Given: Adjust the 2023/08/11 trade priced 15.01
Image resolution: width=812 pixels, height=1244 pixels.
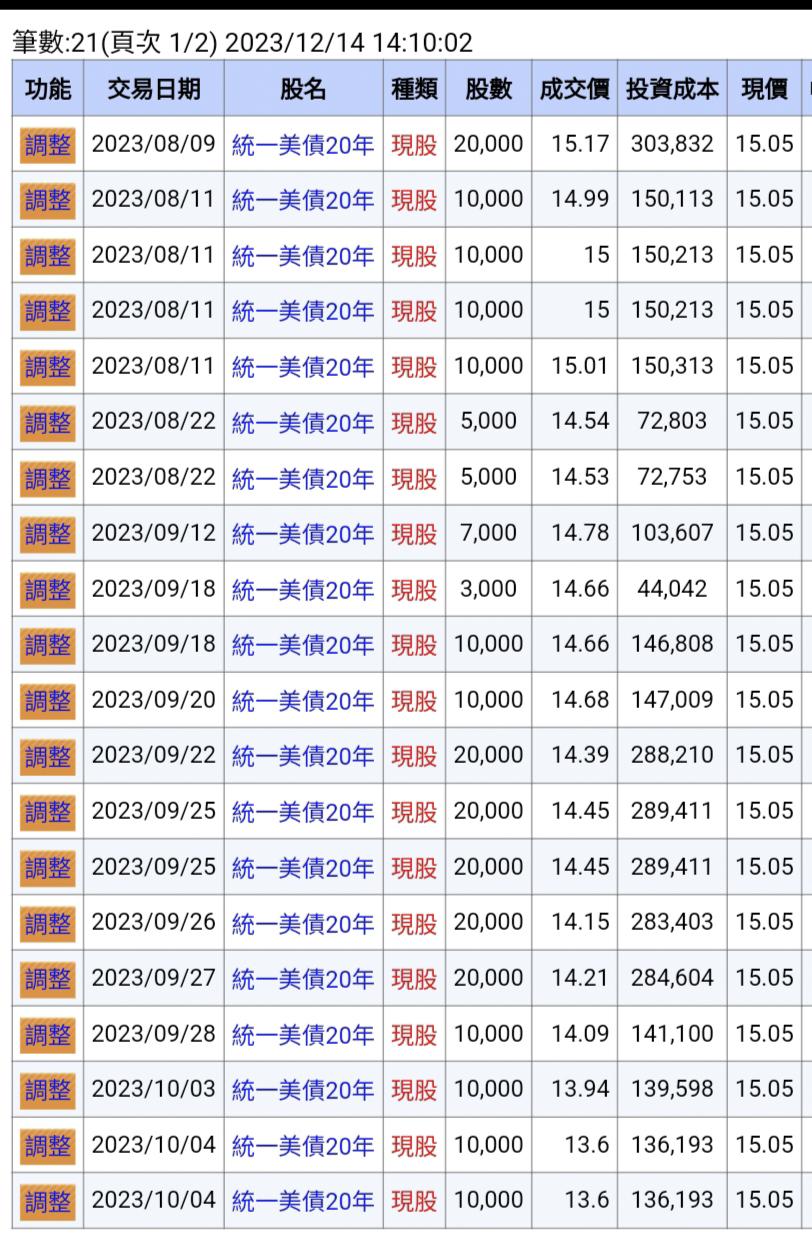Looking at the screenshot, I should tap(48, 366).
